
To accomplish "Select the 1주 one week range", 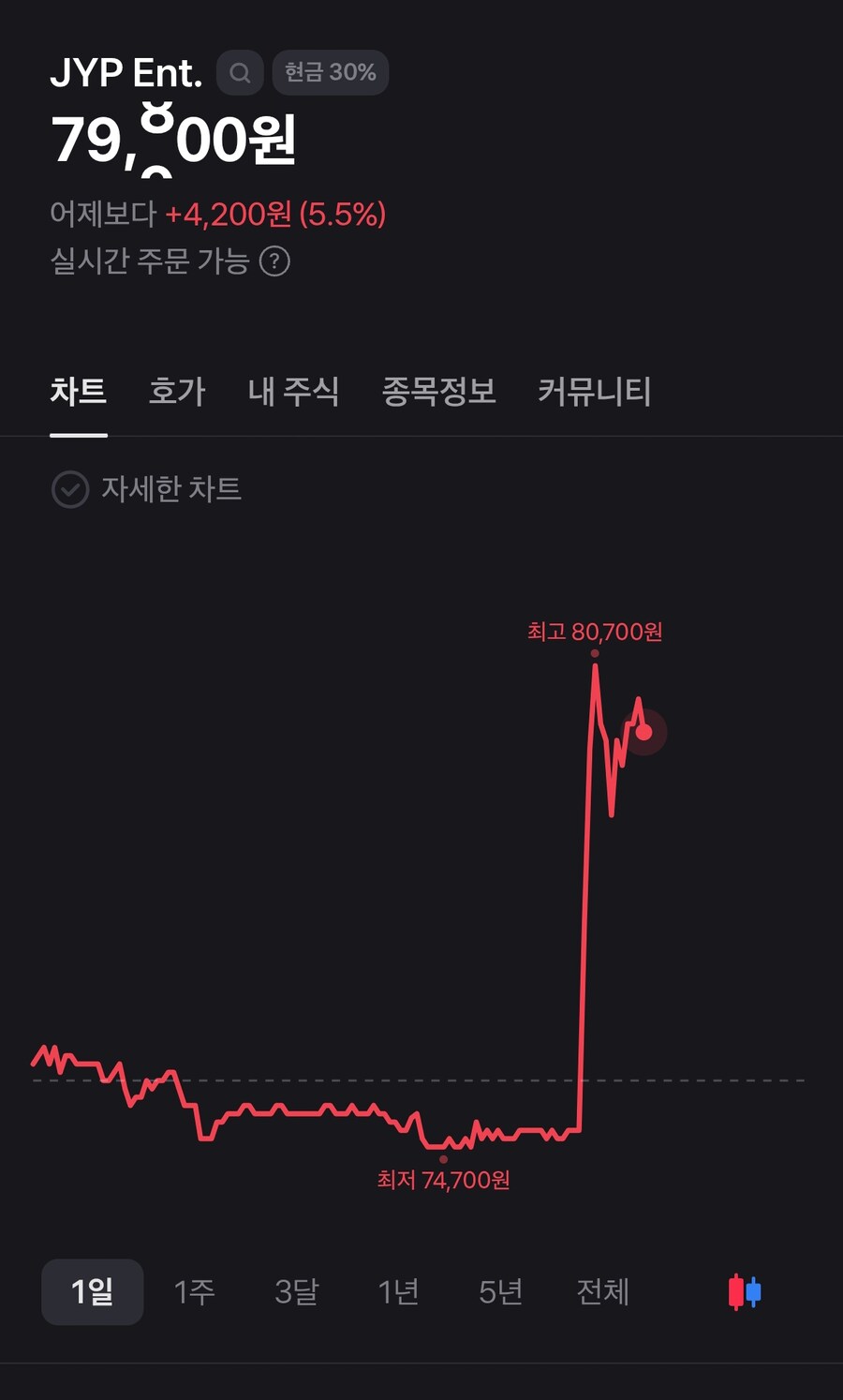I will pos(194,1291).
